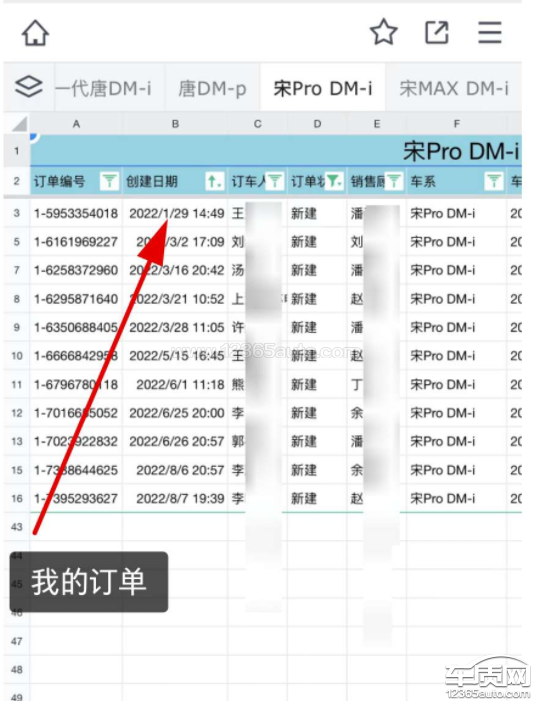Switch to the 一代唐DM-i sheet tab
The width and height of the screenshot is (533, 701).
(x=103, y=88)
